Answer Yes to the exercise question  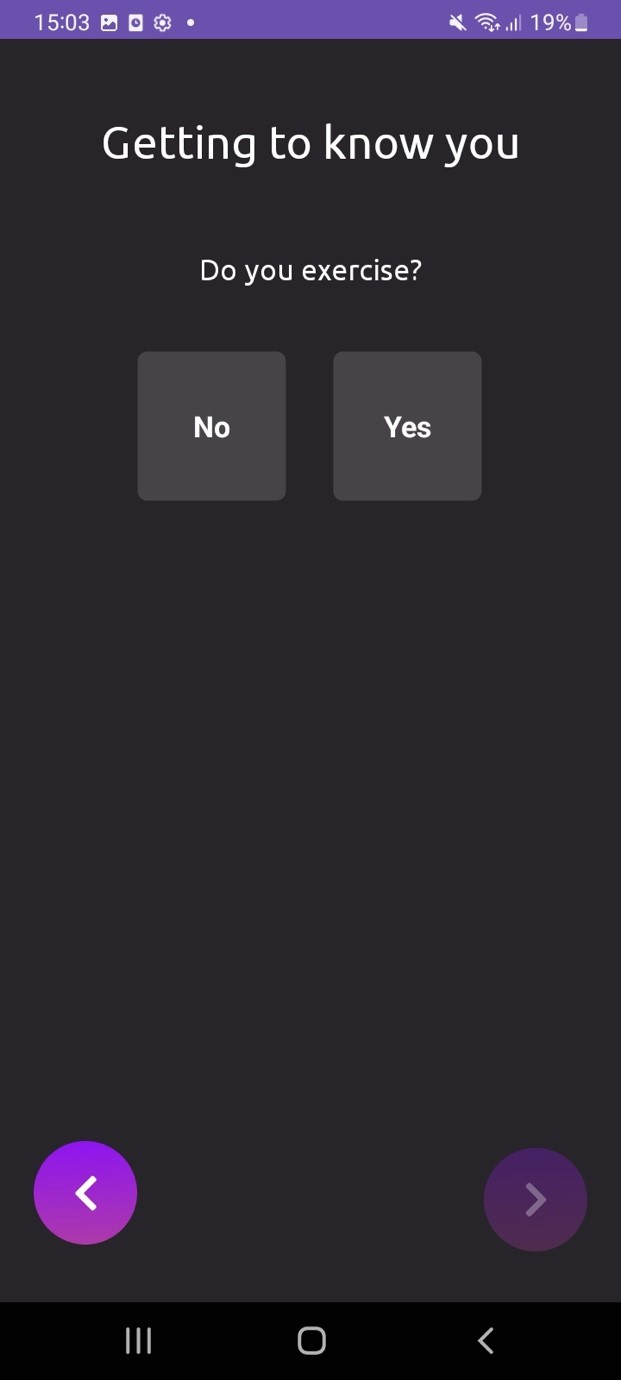click(407, 426)
